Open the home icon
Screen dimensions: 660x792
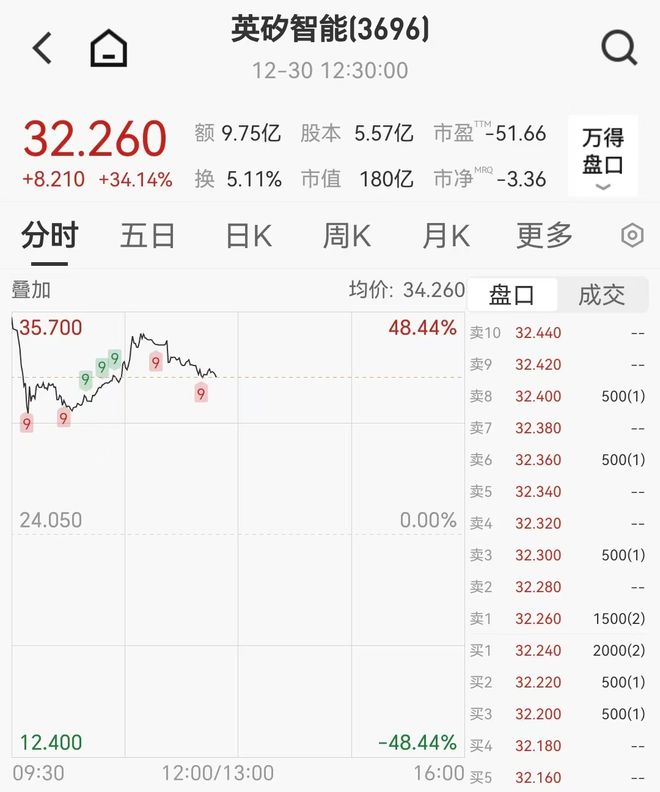109,47
